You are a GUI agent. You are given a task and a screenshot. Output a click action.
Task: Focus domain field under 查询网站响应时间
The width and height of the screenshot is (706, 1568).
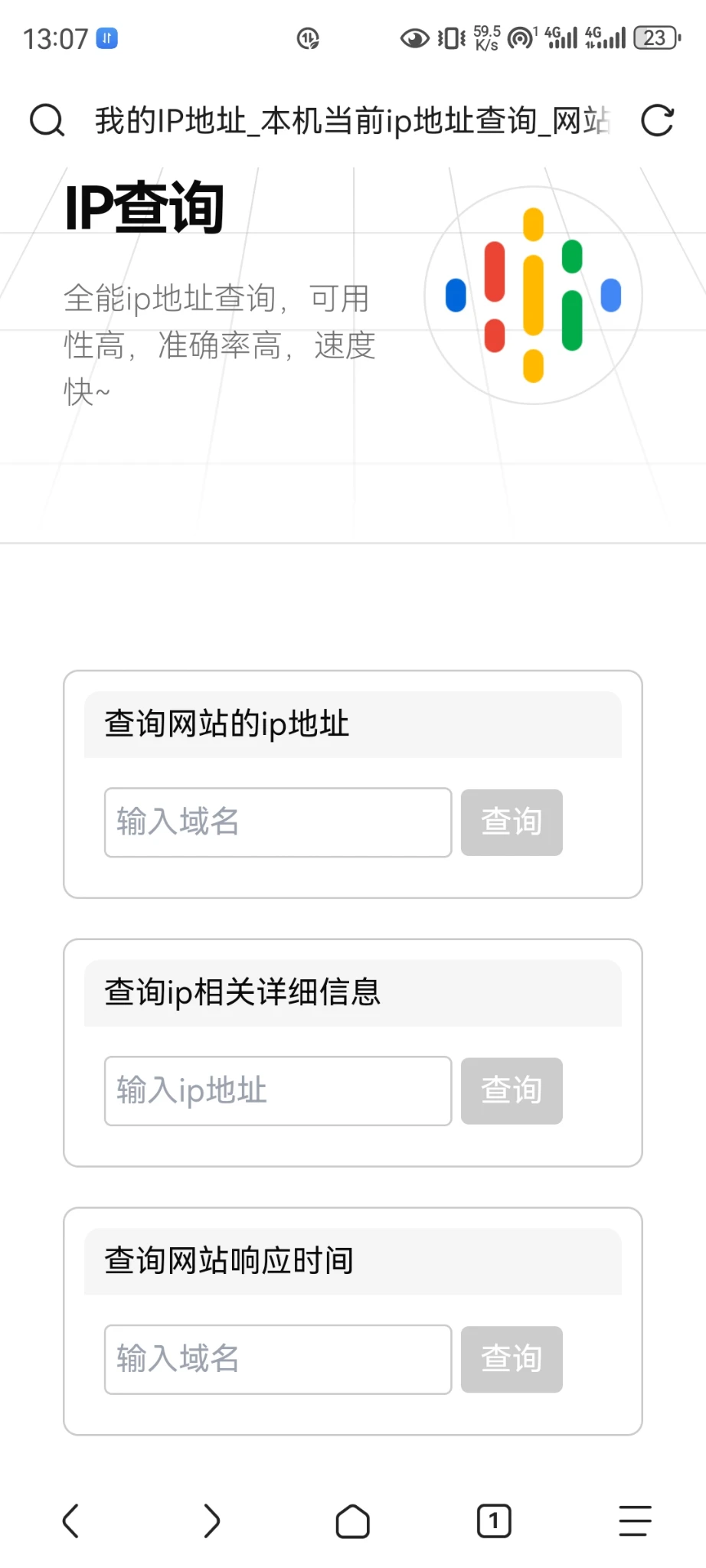[278, 1359]
